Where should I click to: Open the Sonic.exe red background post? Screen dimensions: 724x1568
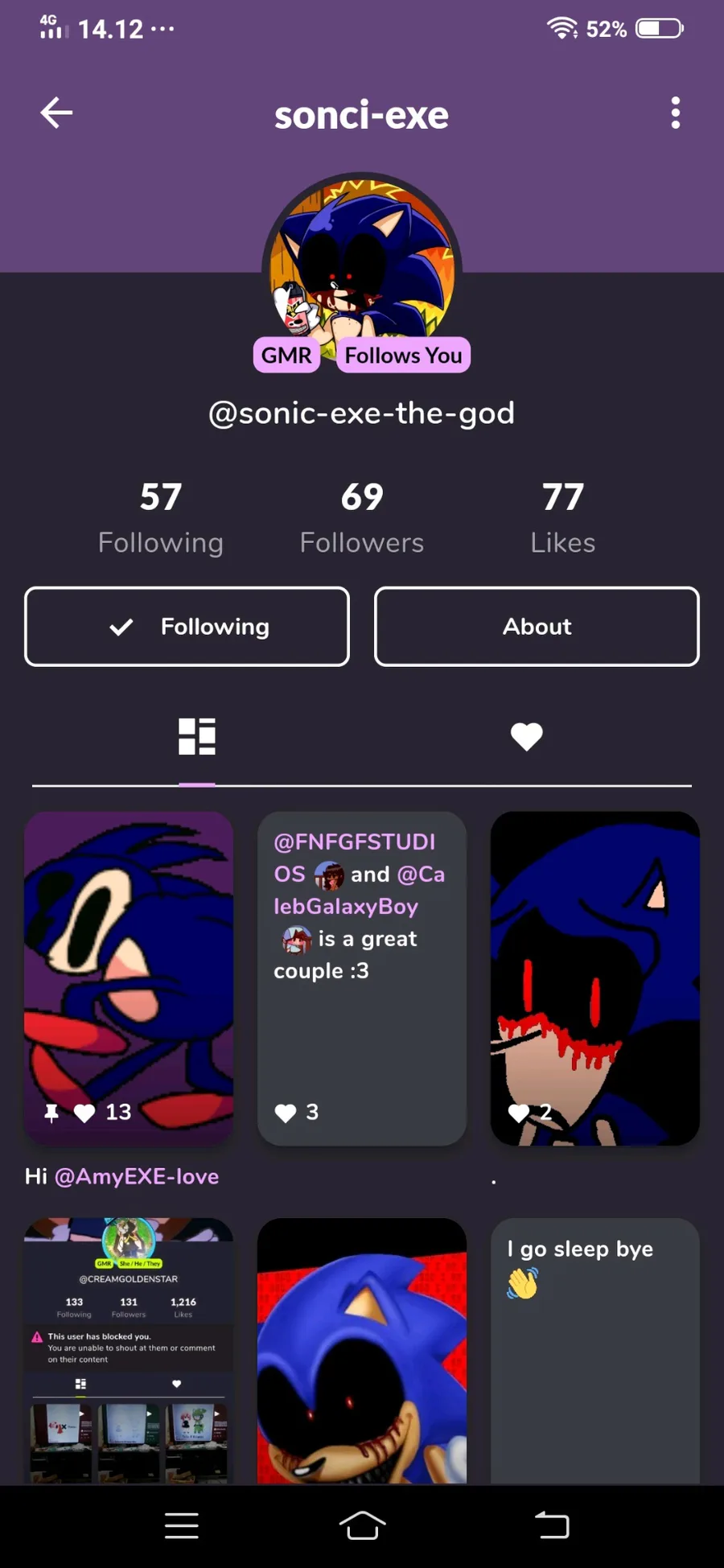(362, 1351)
